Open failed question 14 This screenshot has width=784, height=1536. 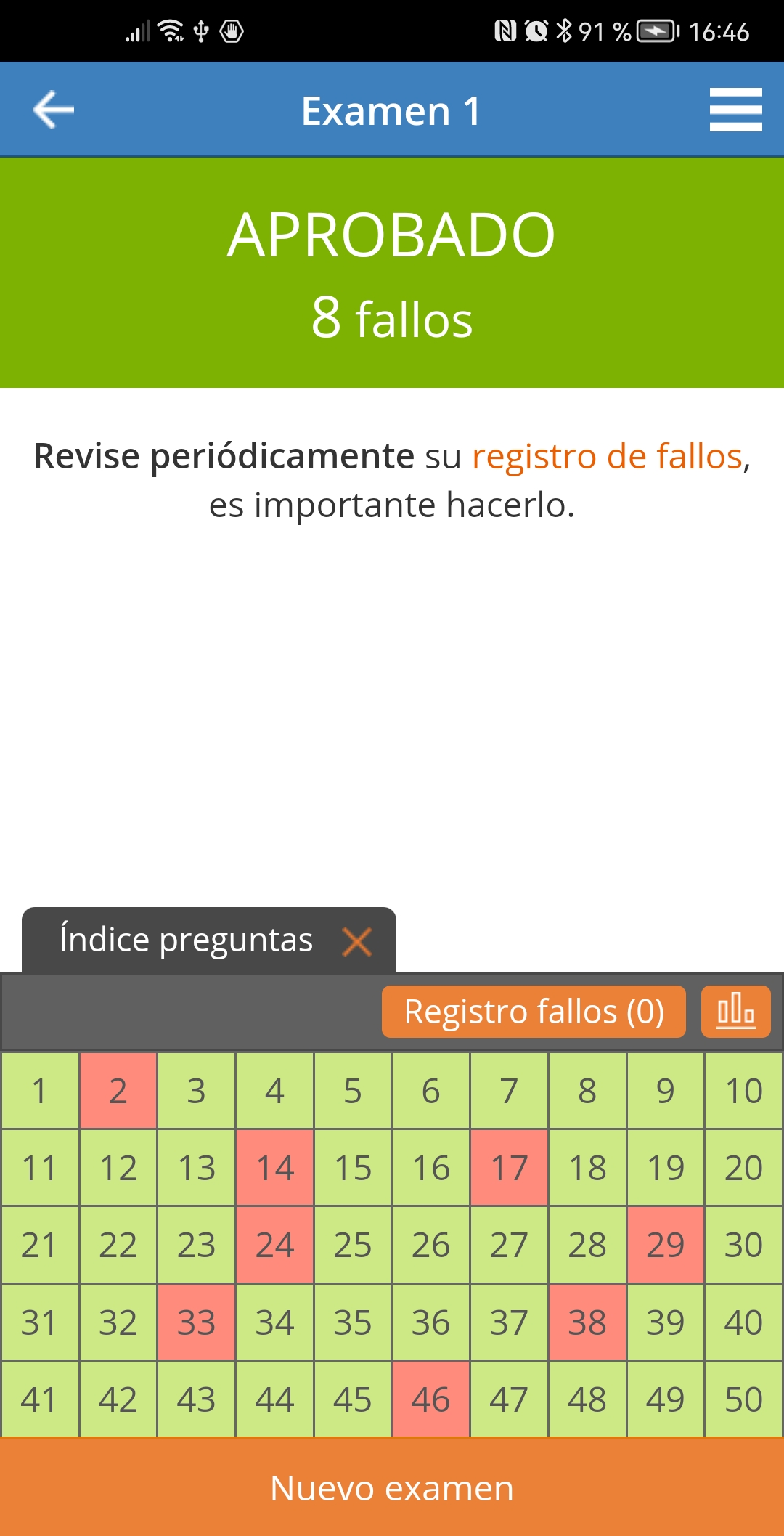click(274, 1168)
